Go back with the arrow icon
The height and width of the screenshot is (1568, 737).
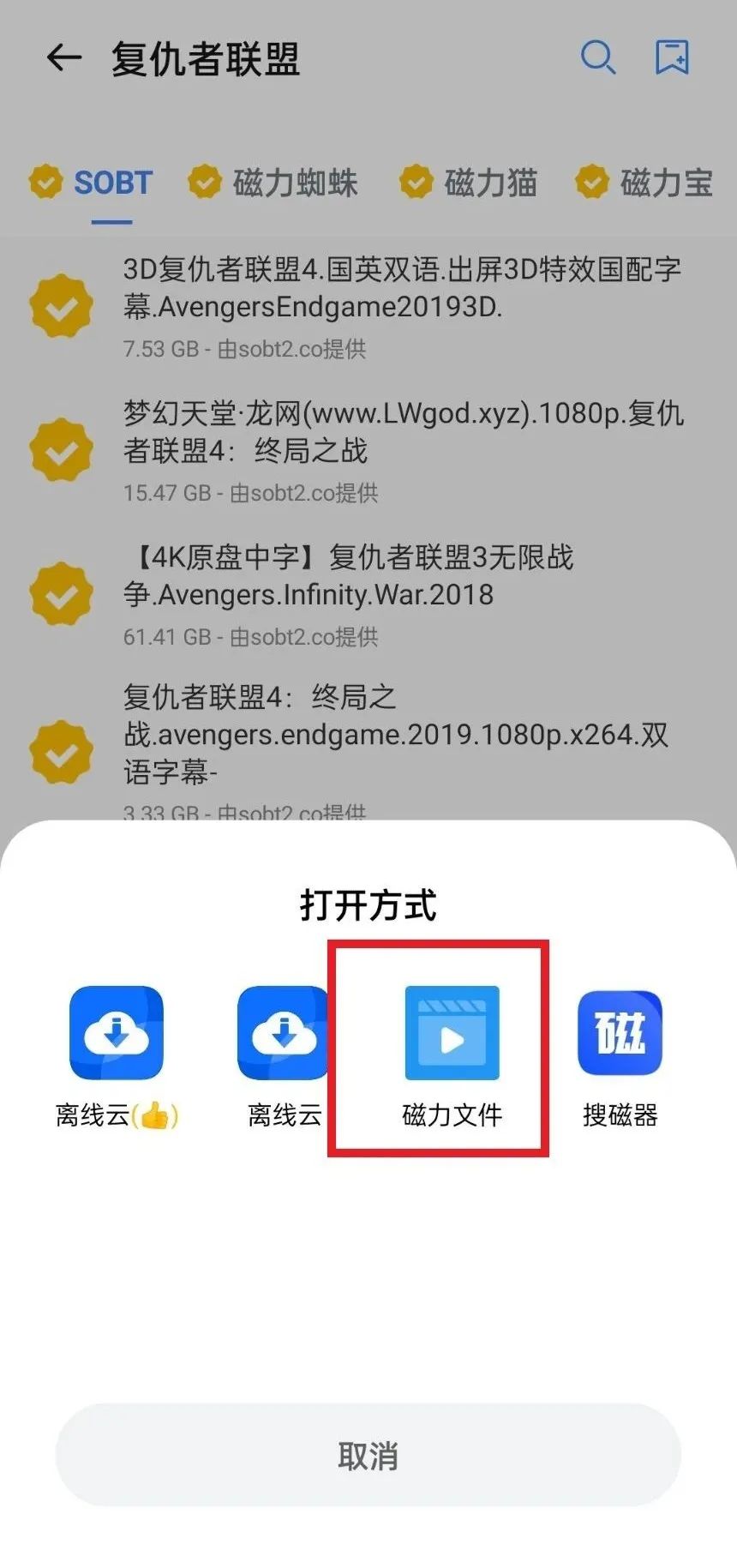point(64,58)
